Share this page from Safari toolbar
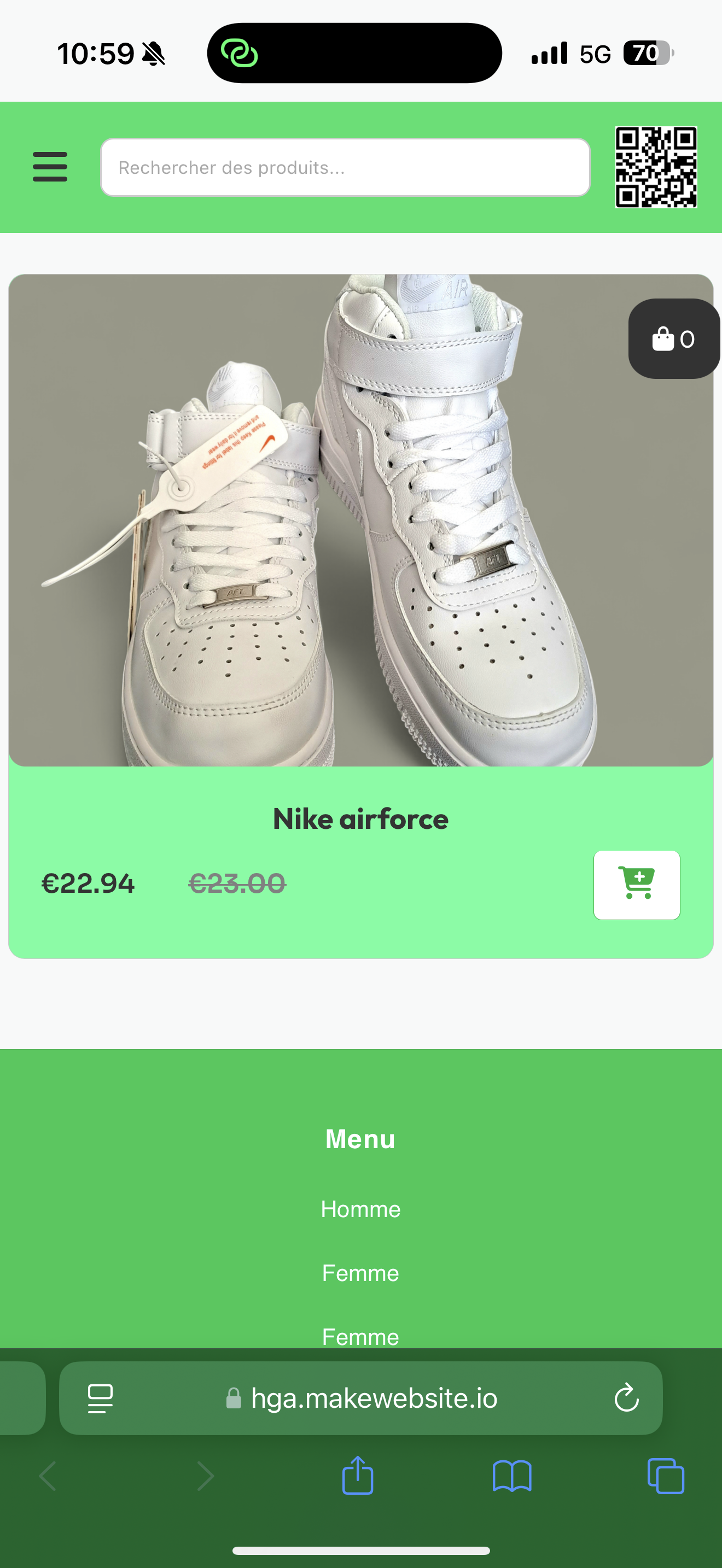This screenshot has height=1568, width=722. [357, 1476]
